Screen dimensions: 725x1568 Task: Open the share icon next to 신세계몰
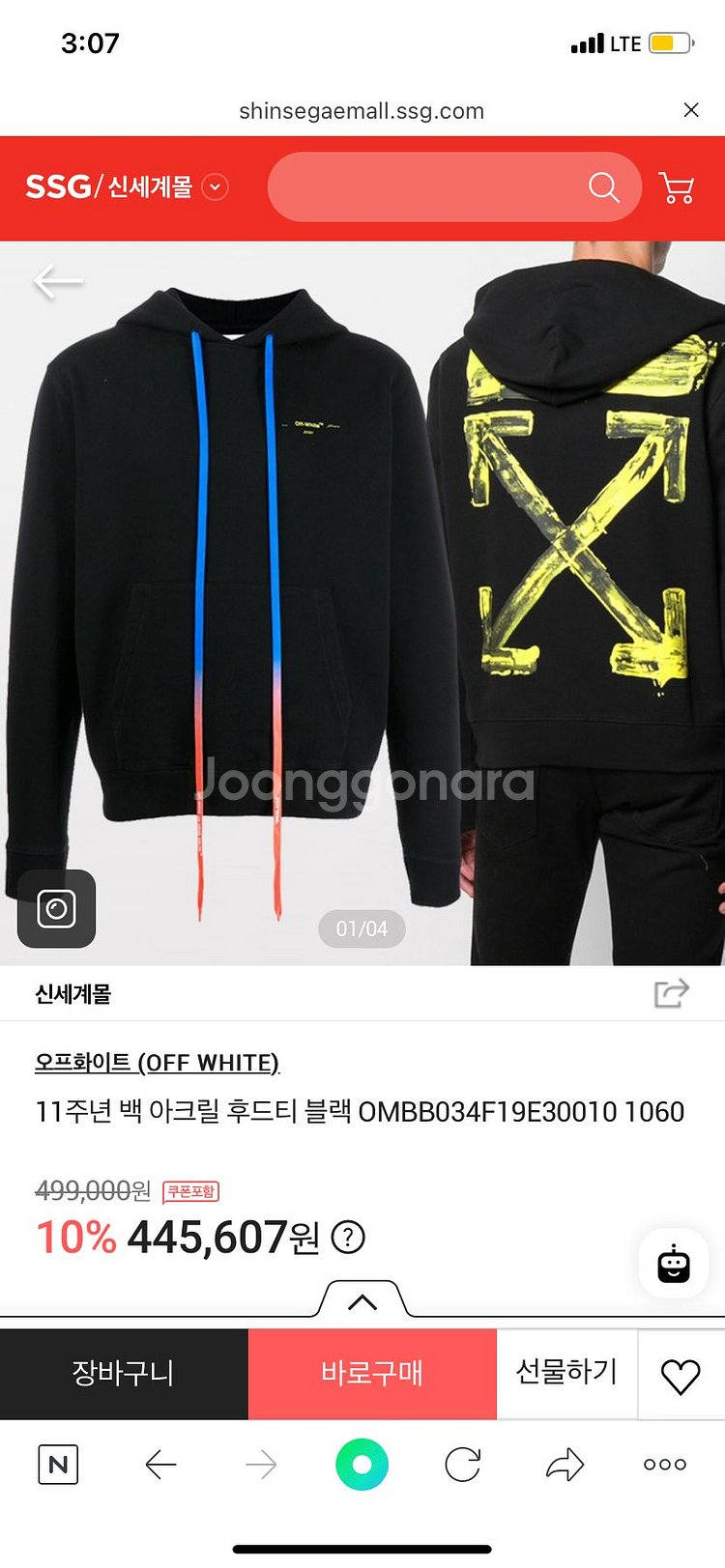tap(672, 993)
